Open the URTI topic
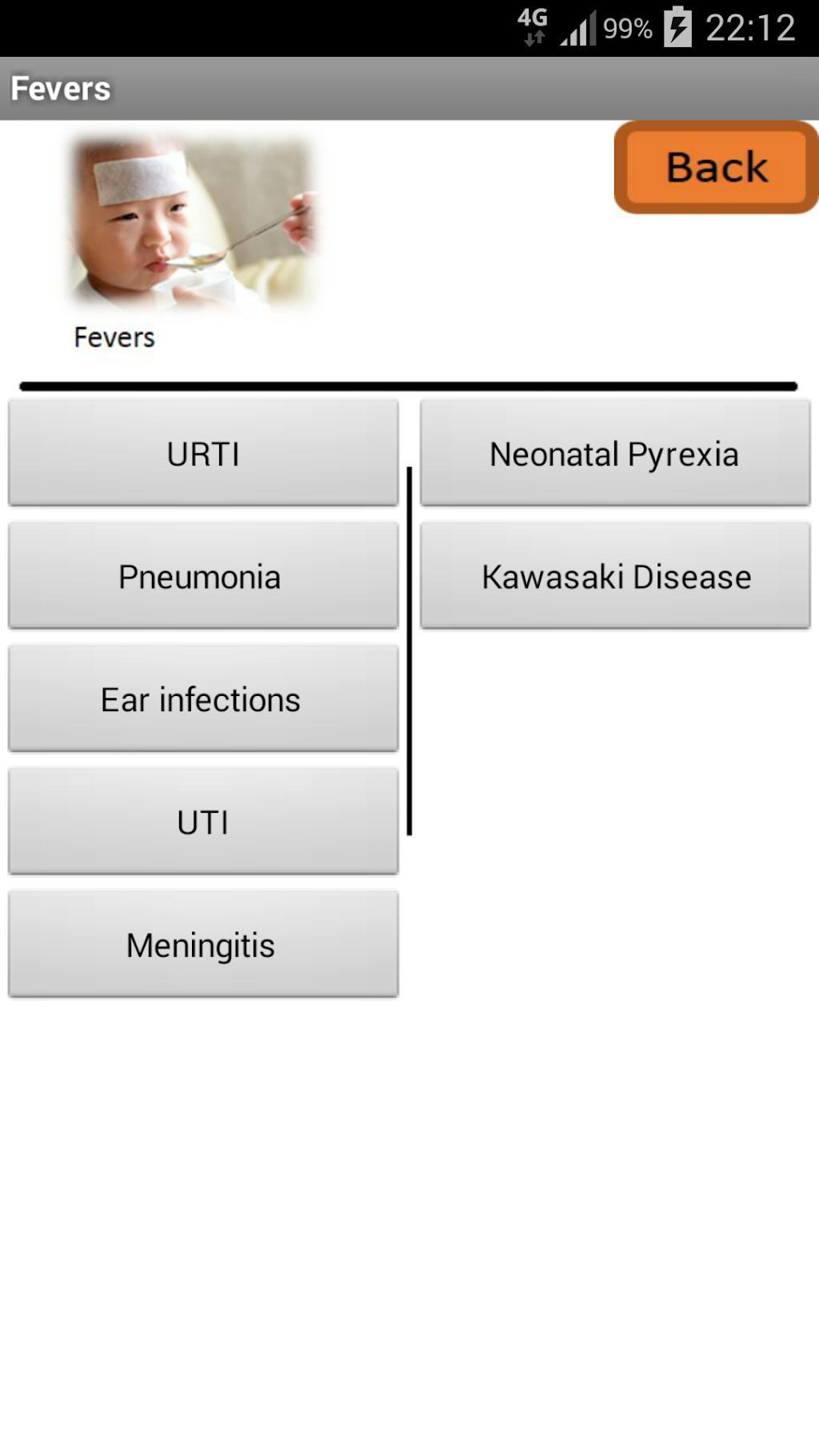The height and width of the screenshot is (1456, 819). point(203,454)
